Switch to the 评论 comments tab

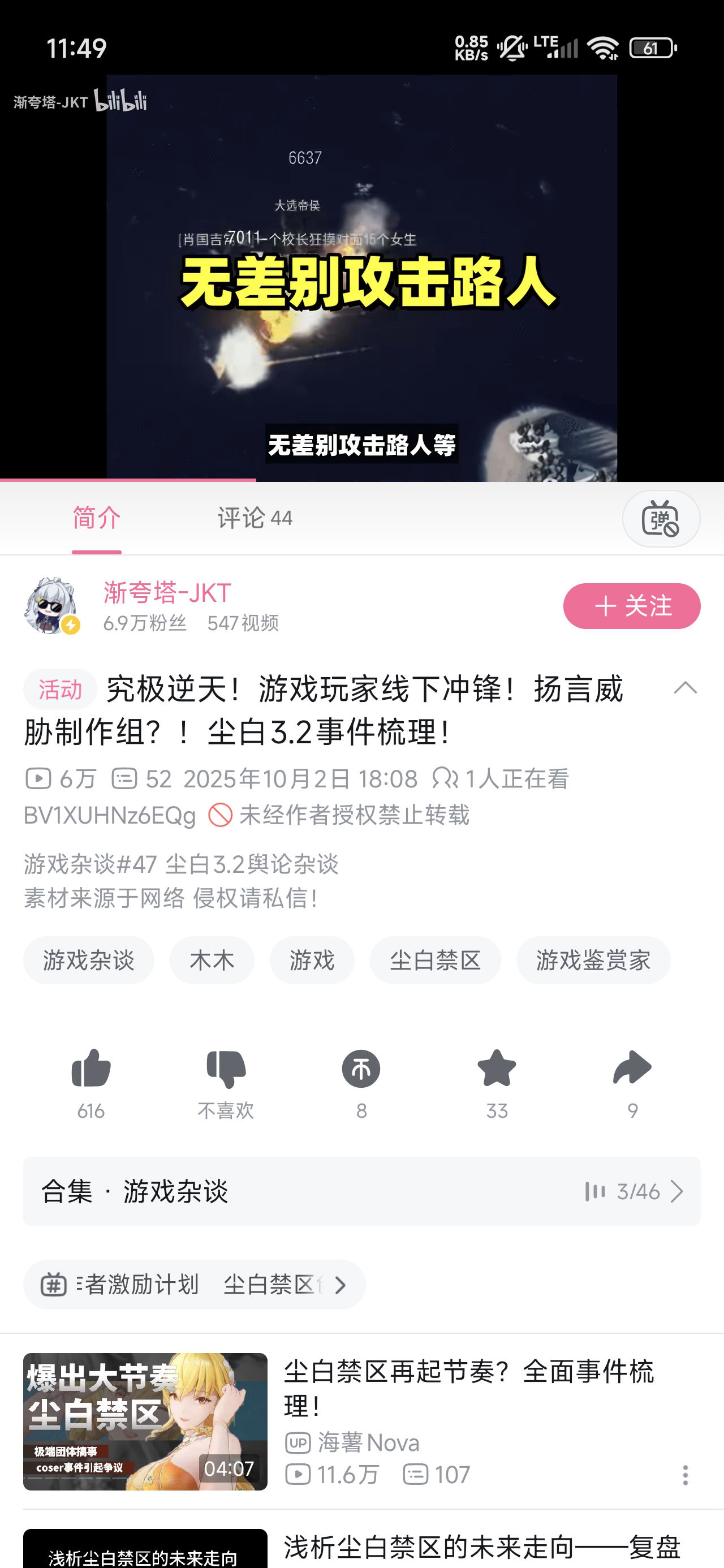pyautogui.click(x=255, y=519)
